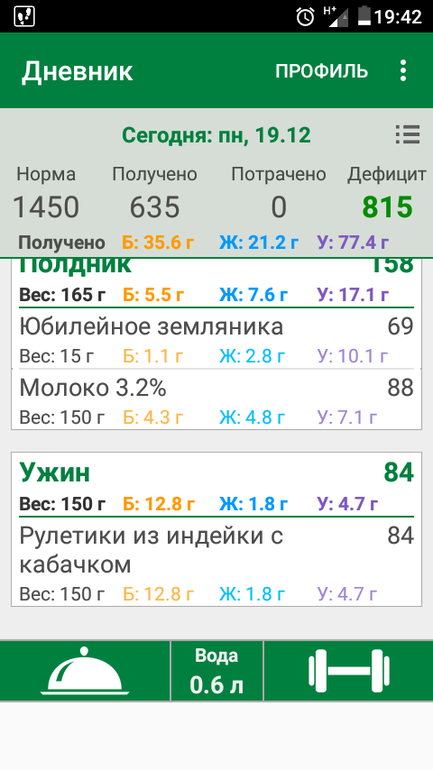
Task: Open the three-dot overflow menu
Action: click(x=403, y=71)
